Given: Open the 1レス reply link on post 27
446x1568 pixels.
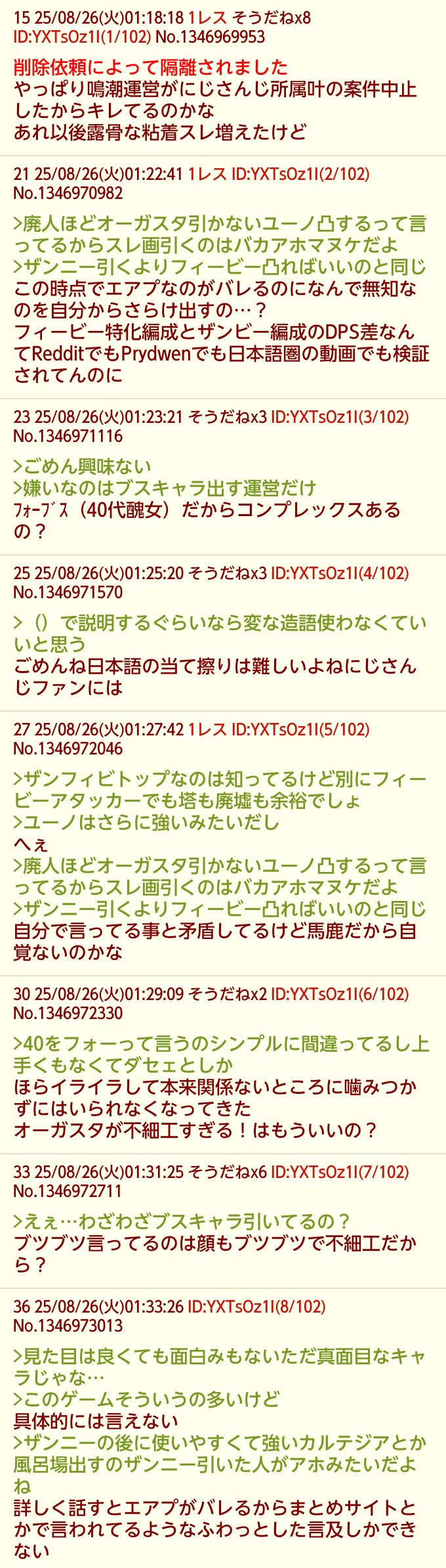Looking at the screenshot, I should pyautogui.click(x=207, y=730).
